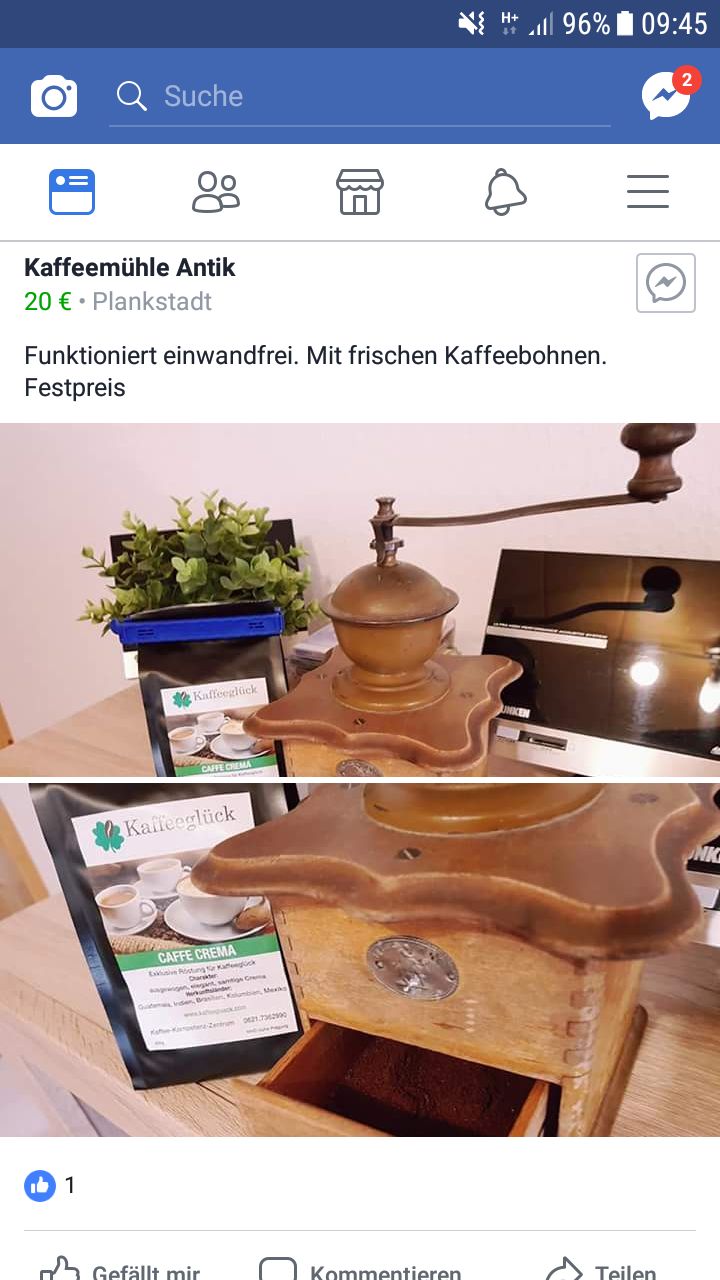Viewport: 720px width, 1280px height.
Task: Open the bottom coffee grinder photo
Action: pyautogui.click(x=360, y=960)
